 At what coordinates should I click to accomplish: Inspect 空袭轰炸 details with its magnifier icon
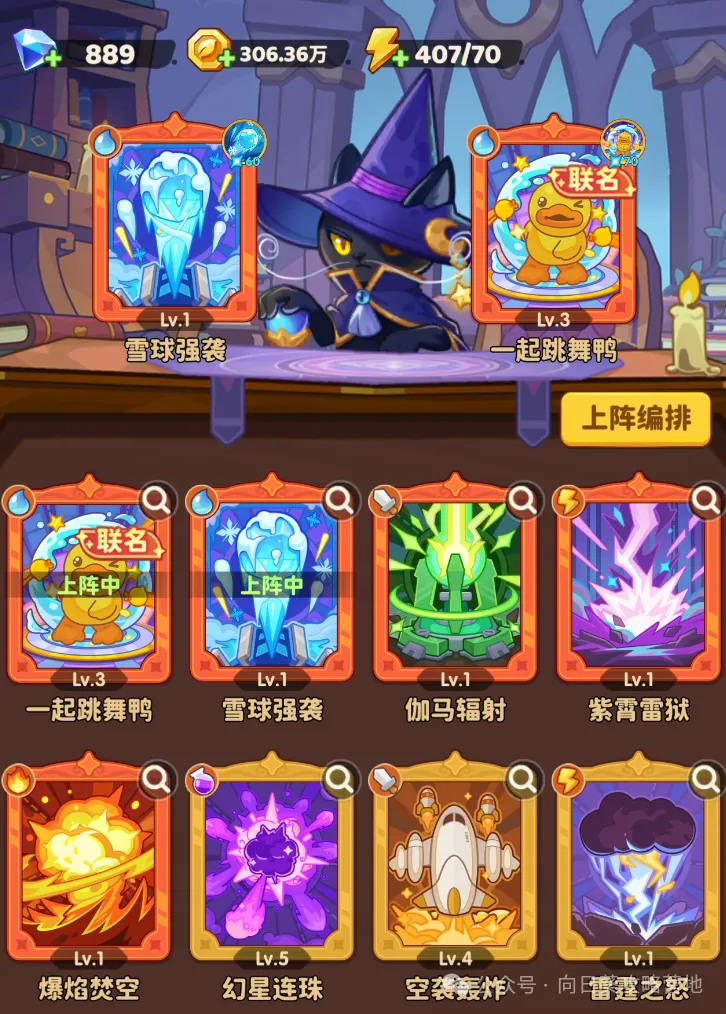pos(522,778)
